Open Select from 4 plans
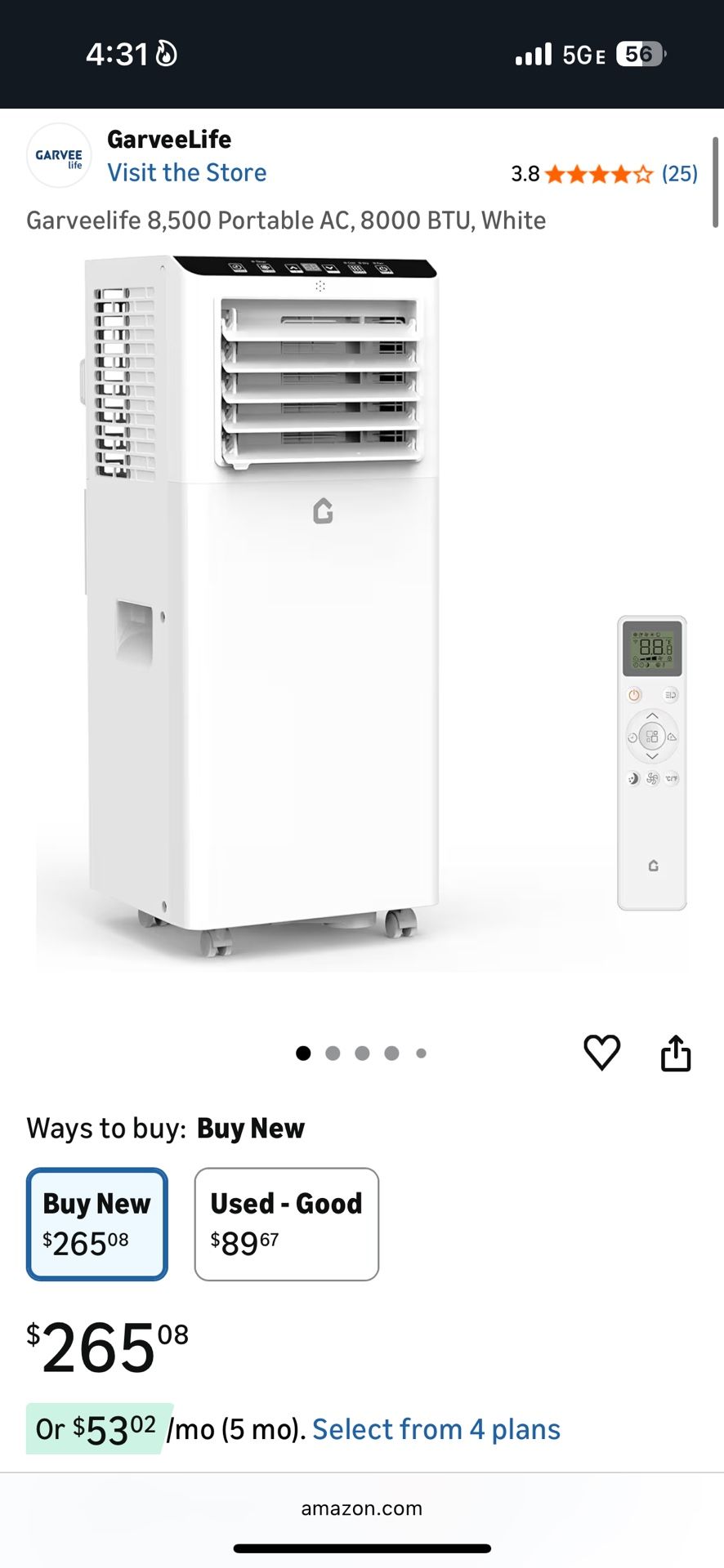Viewport: 724px width, 1568px height. pyautogui.click(x=436, y=1429)
